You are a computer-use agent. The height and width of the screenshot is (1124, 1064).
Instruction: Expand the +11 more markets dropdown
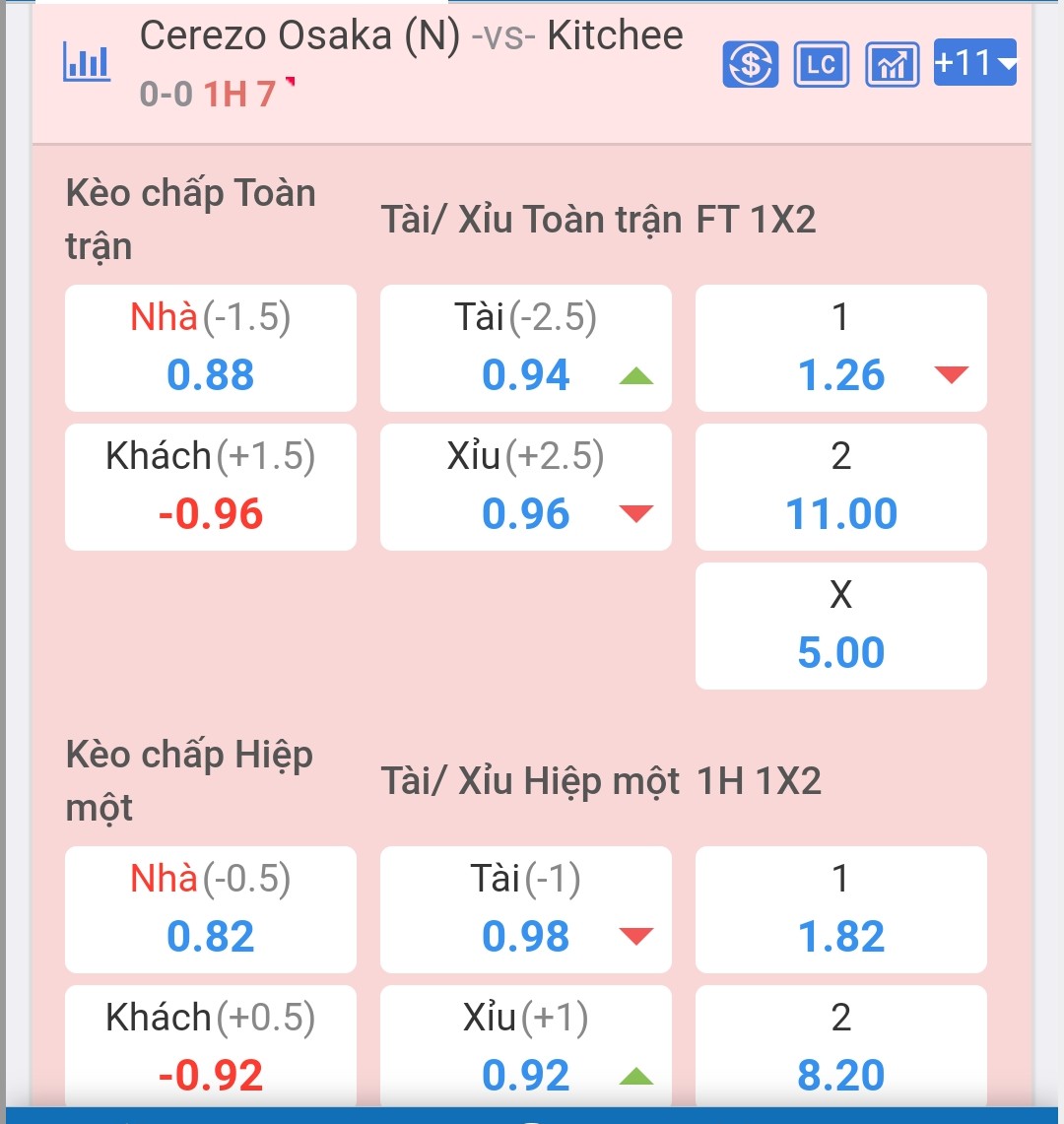[x=974, y=63]
